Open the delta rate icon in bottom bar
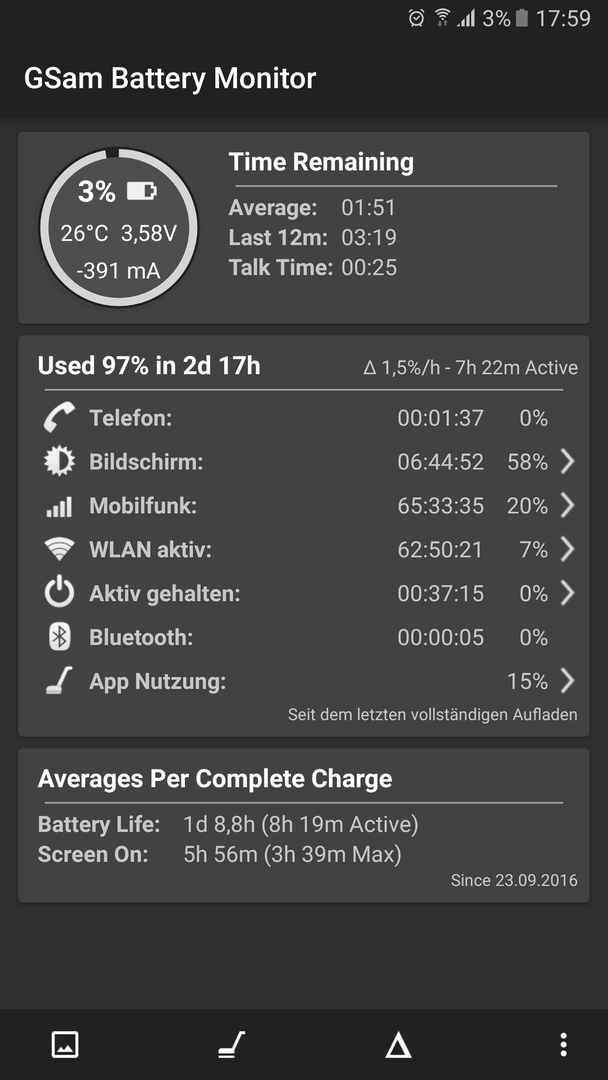Screen dimensions: 608x1080 [398, 1045]
